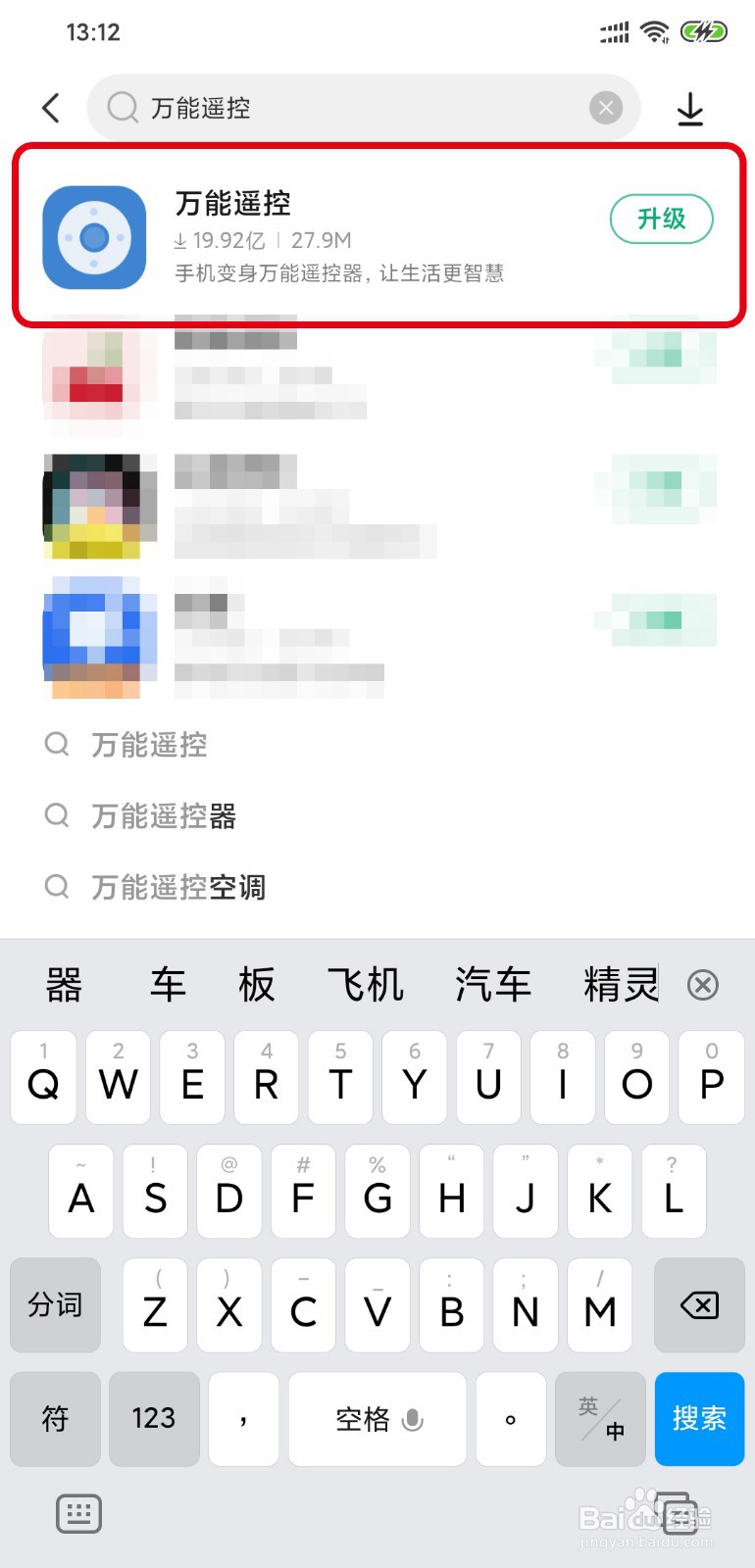This screenshot has width=755, height=1568.
Task: Tap the 升级 button to upgrade 万能遥控
Action: tap(662, 220)
